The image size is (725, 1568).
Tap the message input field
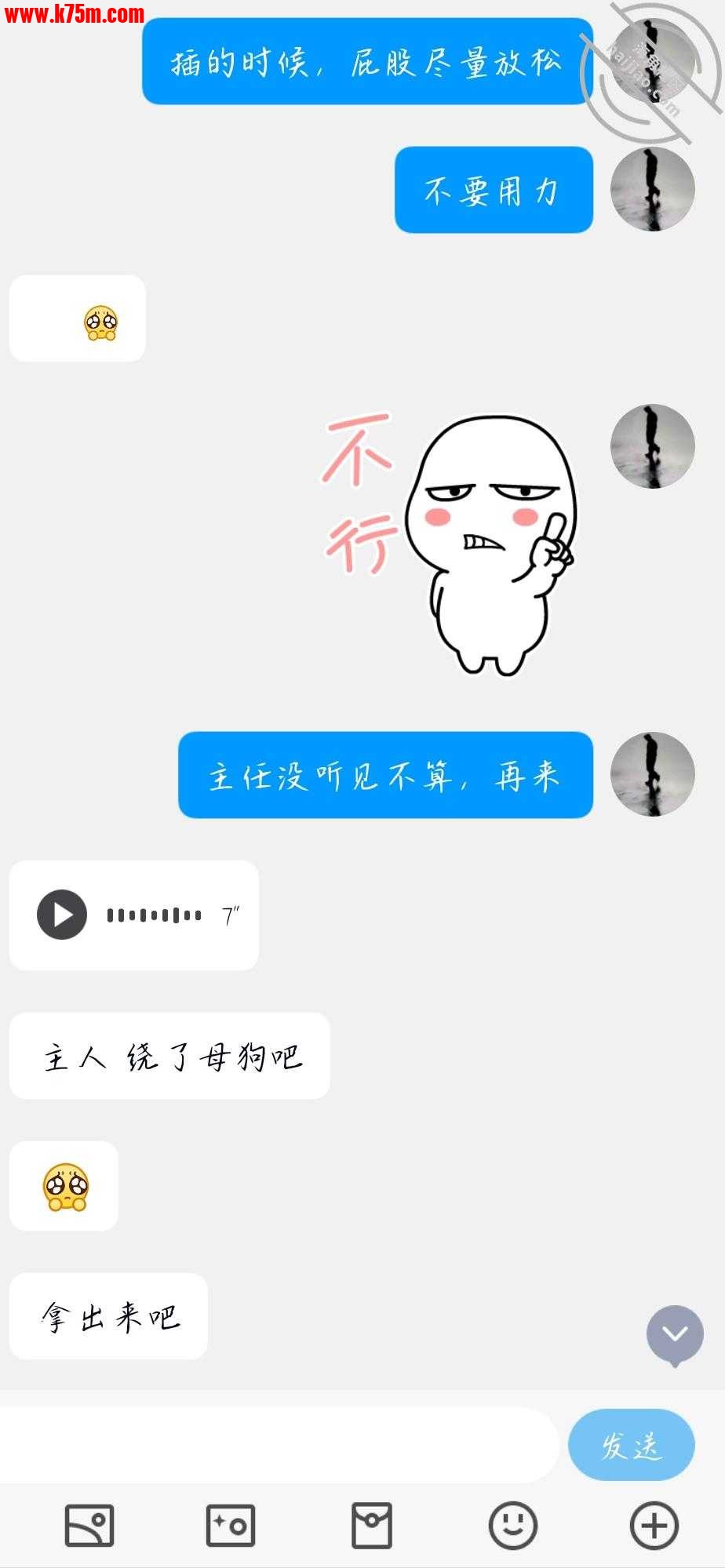tap(279, 1444)
